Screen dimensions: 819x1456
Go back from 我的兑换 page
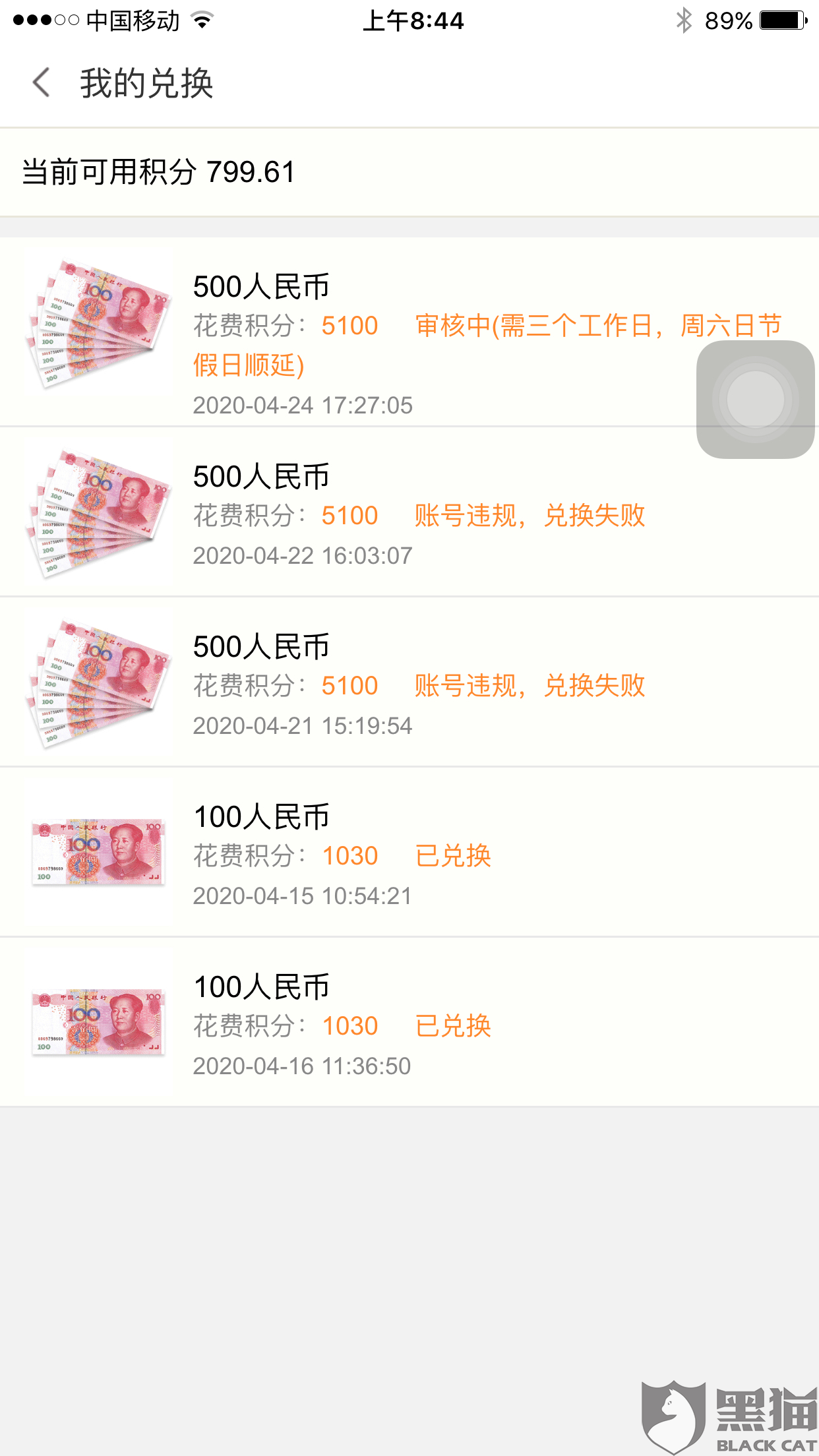point(41,83)
